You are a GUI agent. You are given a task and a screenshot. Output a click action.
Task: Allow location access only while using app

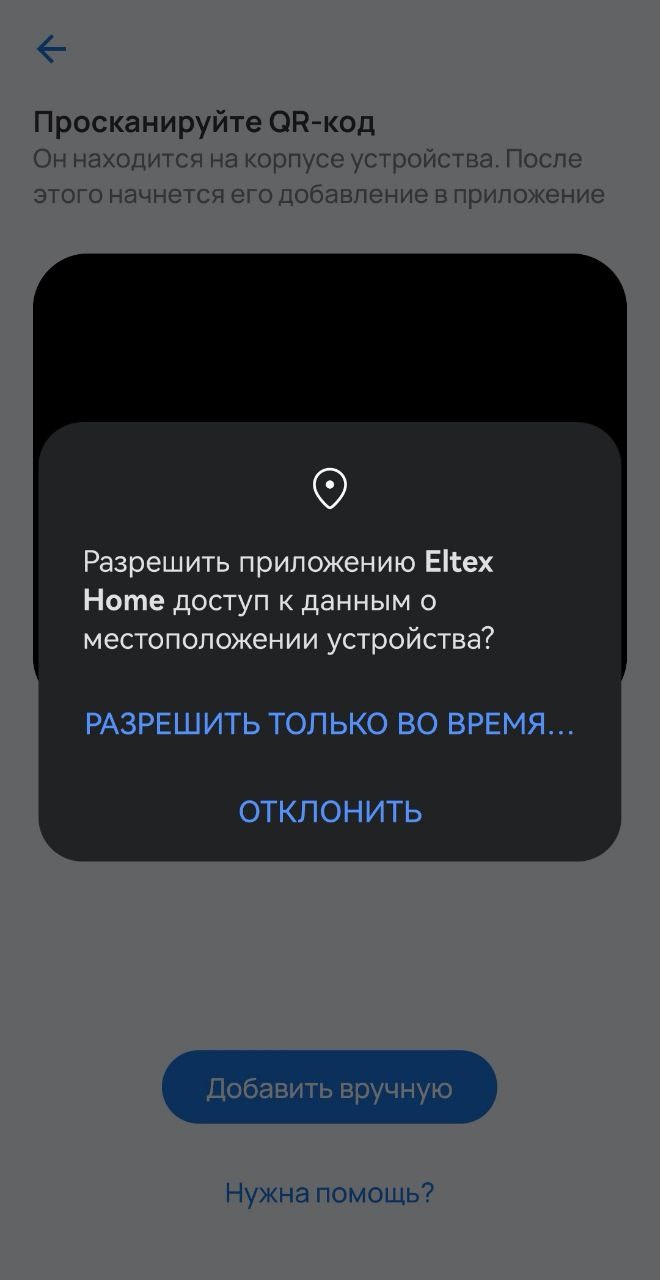[x=329, y=724]
